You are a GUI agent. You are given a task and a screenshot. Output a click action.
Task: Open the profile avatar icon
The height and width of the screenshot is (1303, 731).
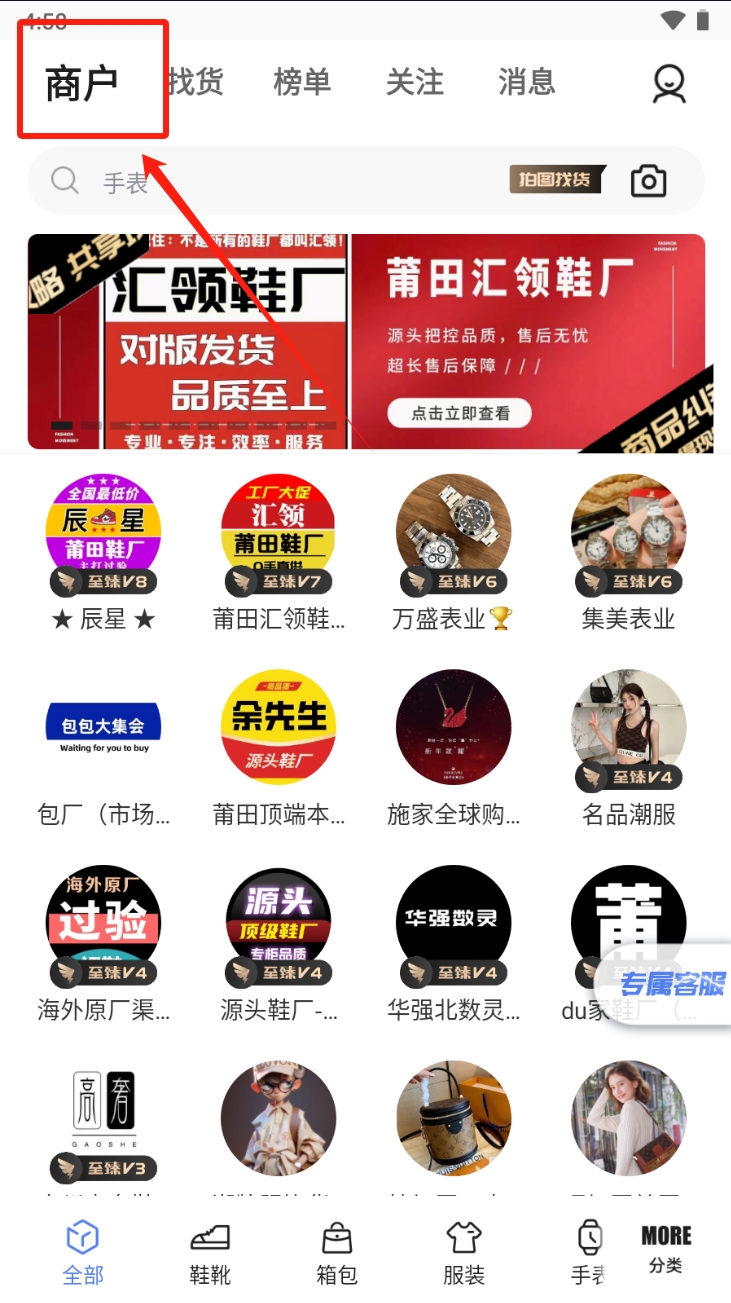[x=669, y=84]
